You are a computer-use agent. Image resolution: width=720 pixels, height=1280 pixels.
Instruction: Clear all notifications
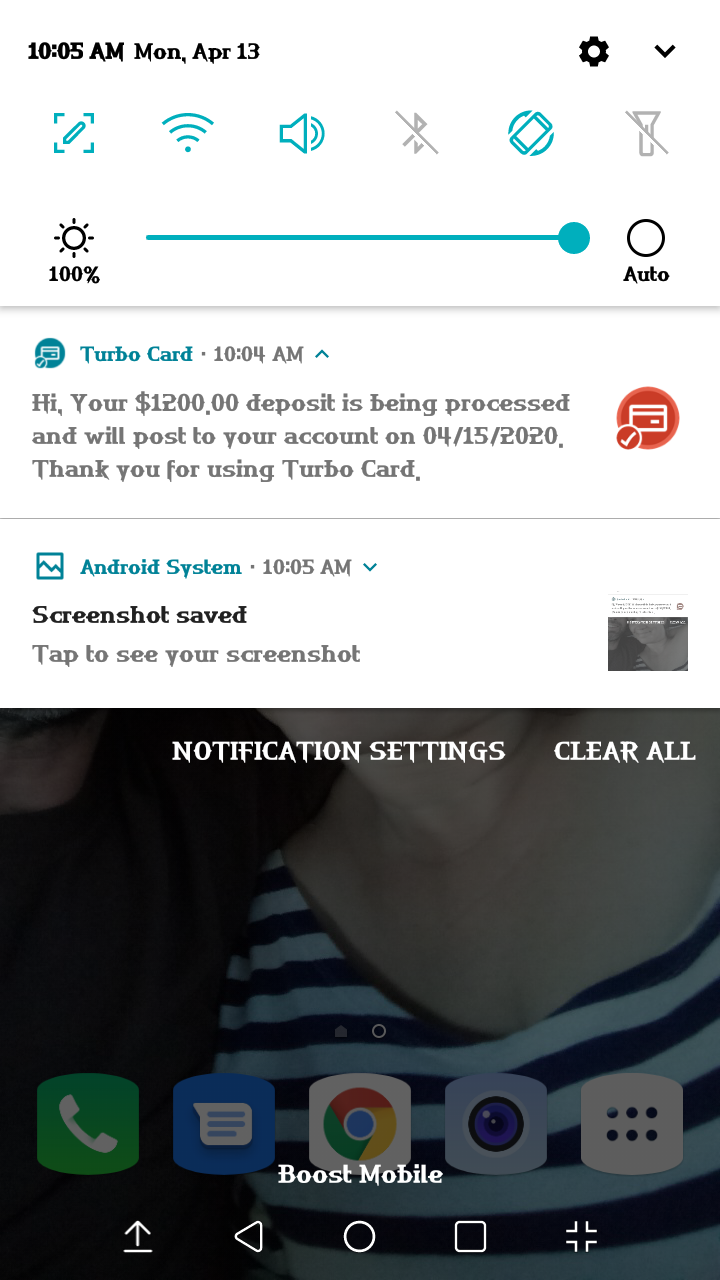[624, 751]
